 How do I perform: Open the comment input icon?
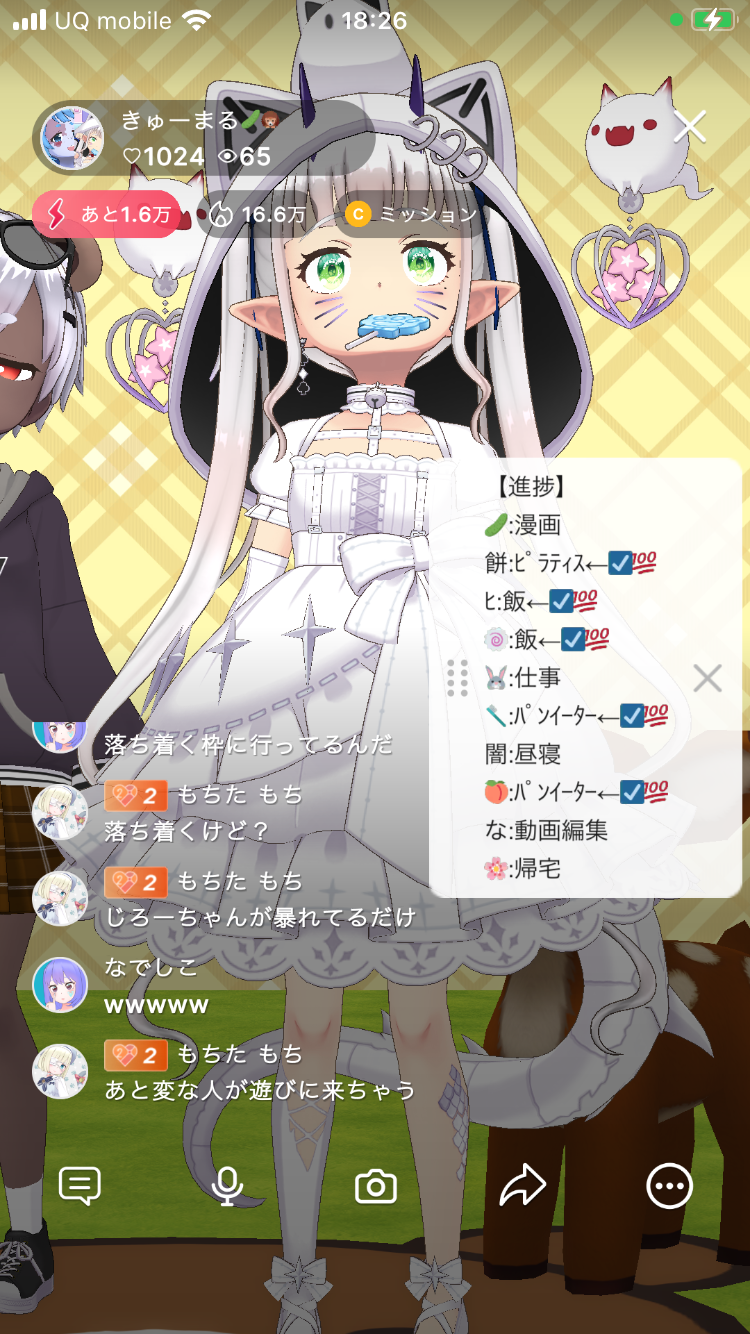[80, 1187]
